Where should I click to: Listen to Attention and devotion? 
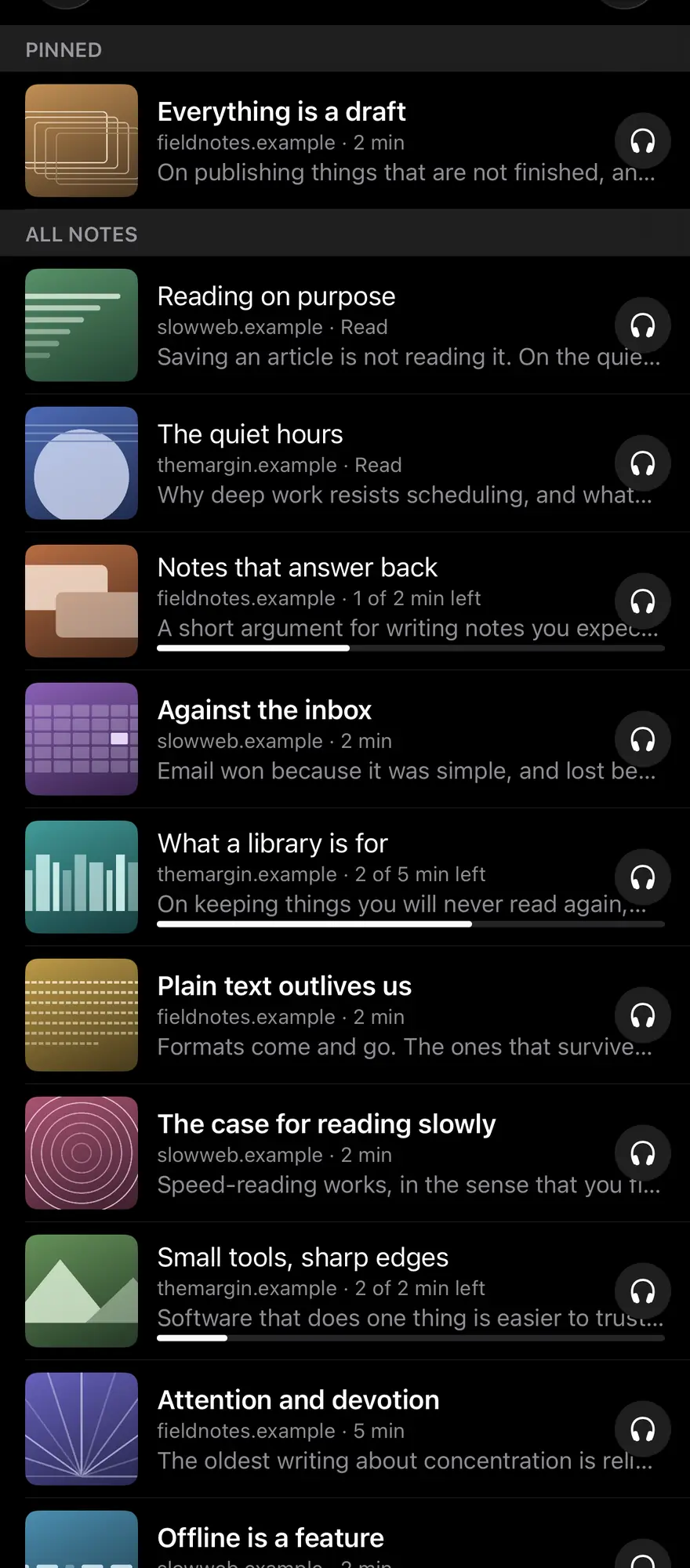tap(643, 1429)
